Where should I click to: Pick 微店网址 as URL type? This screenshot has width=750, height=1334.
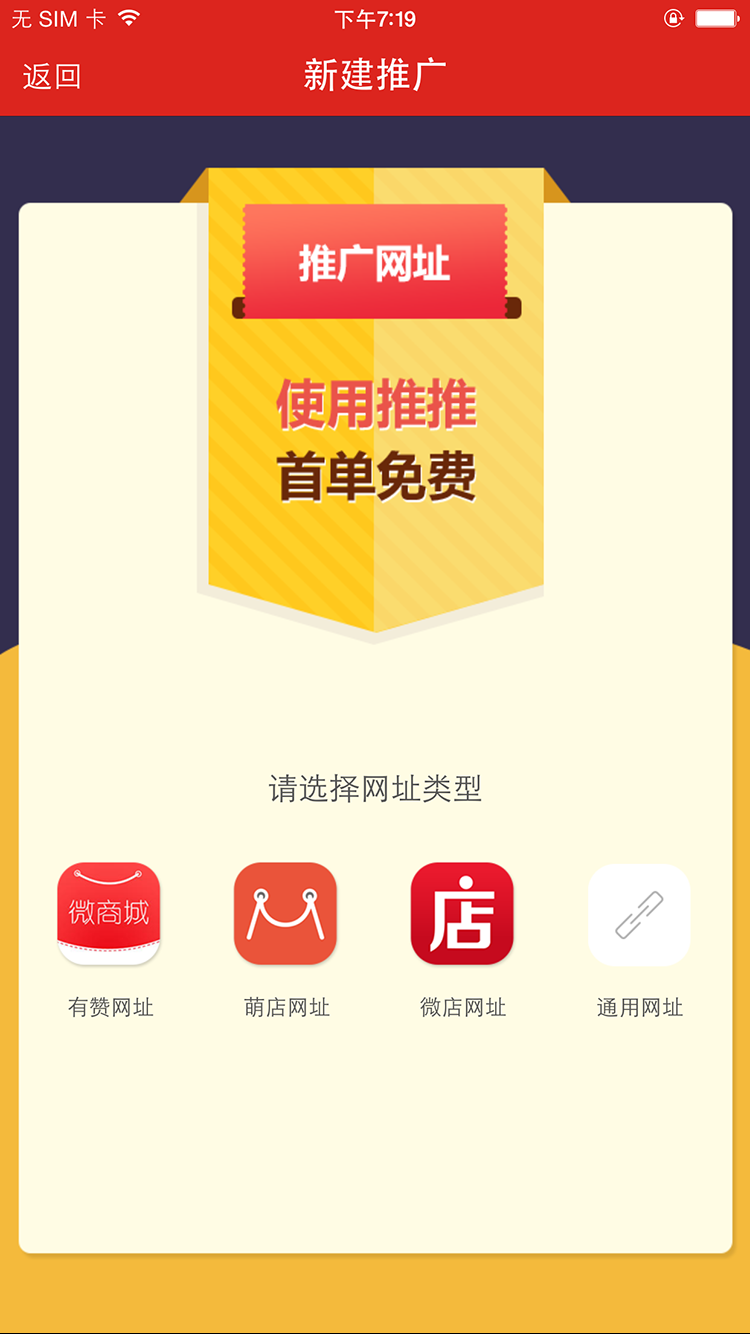pos(462,914)
